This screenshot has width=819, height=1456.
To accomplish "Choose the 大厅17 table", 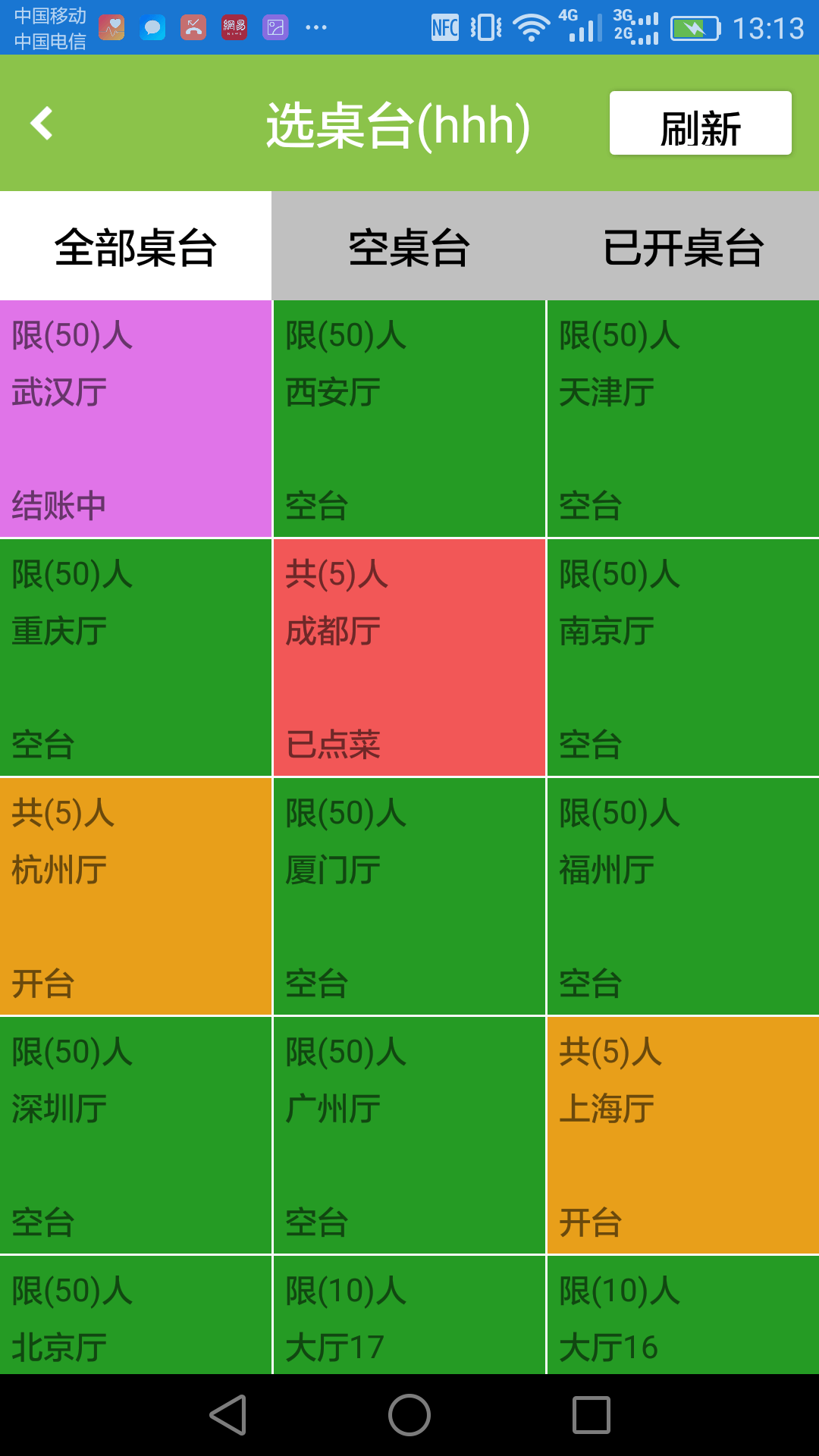I will click(409, 1315).
